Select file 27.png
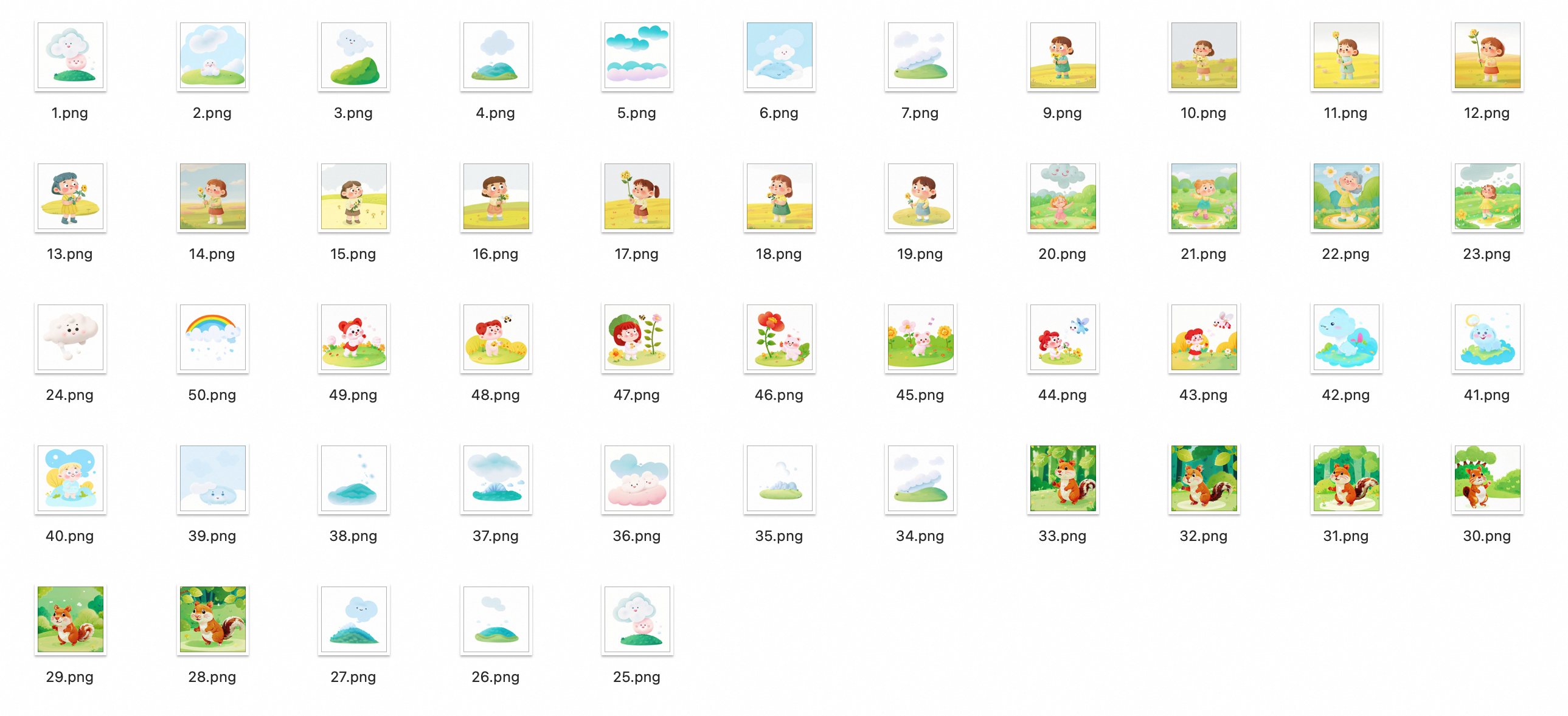 353,619
